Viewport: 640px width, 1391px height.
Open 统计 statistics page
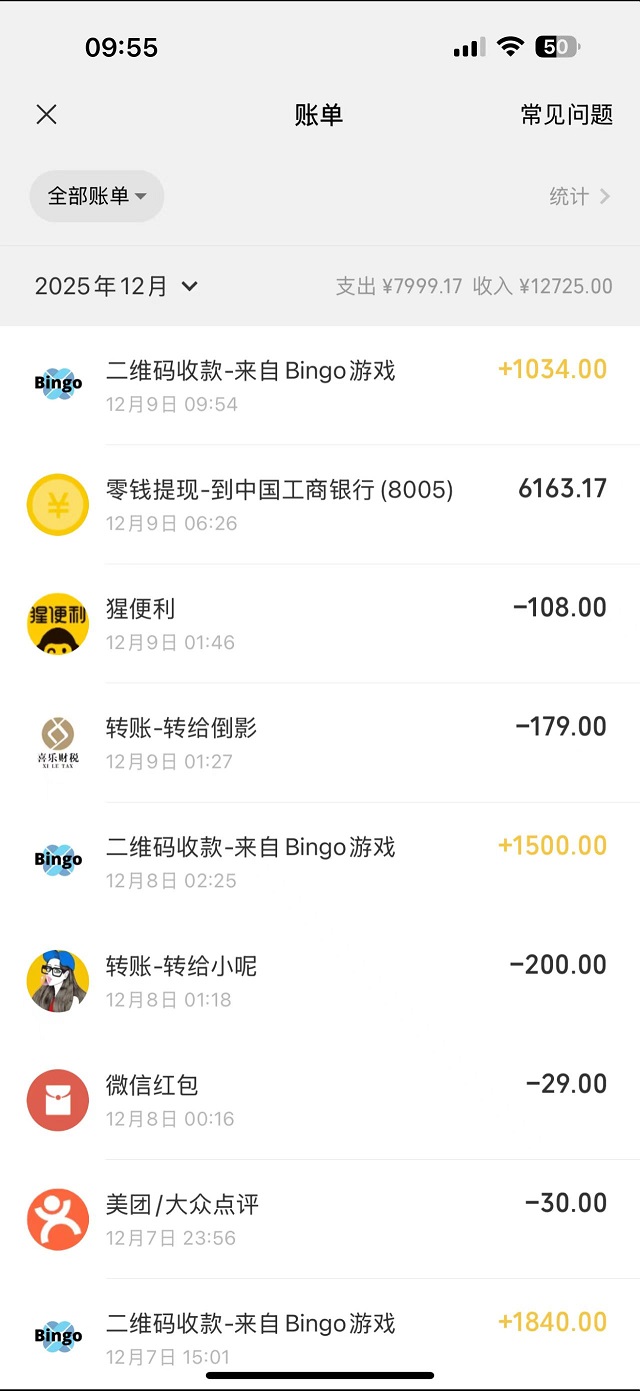(579, 197)
